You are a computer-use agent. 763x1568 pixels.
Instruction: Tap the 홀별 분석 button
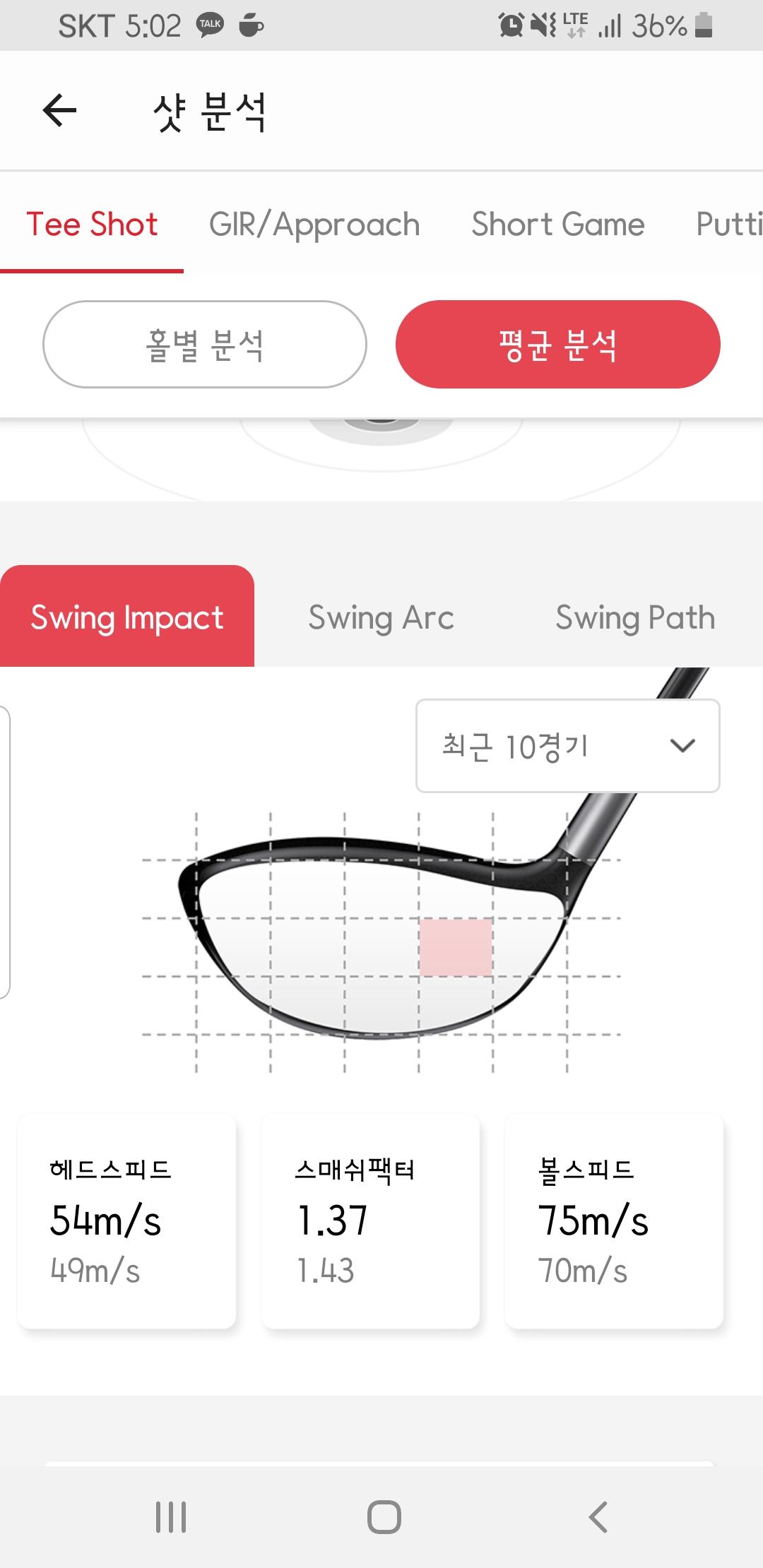click(x=205, y=345)
